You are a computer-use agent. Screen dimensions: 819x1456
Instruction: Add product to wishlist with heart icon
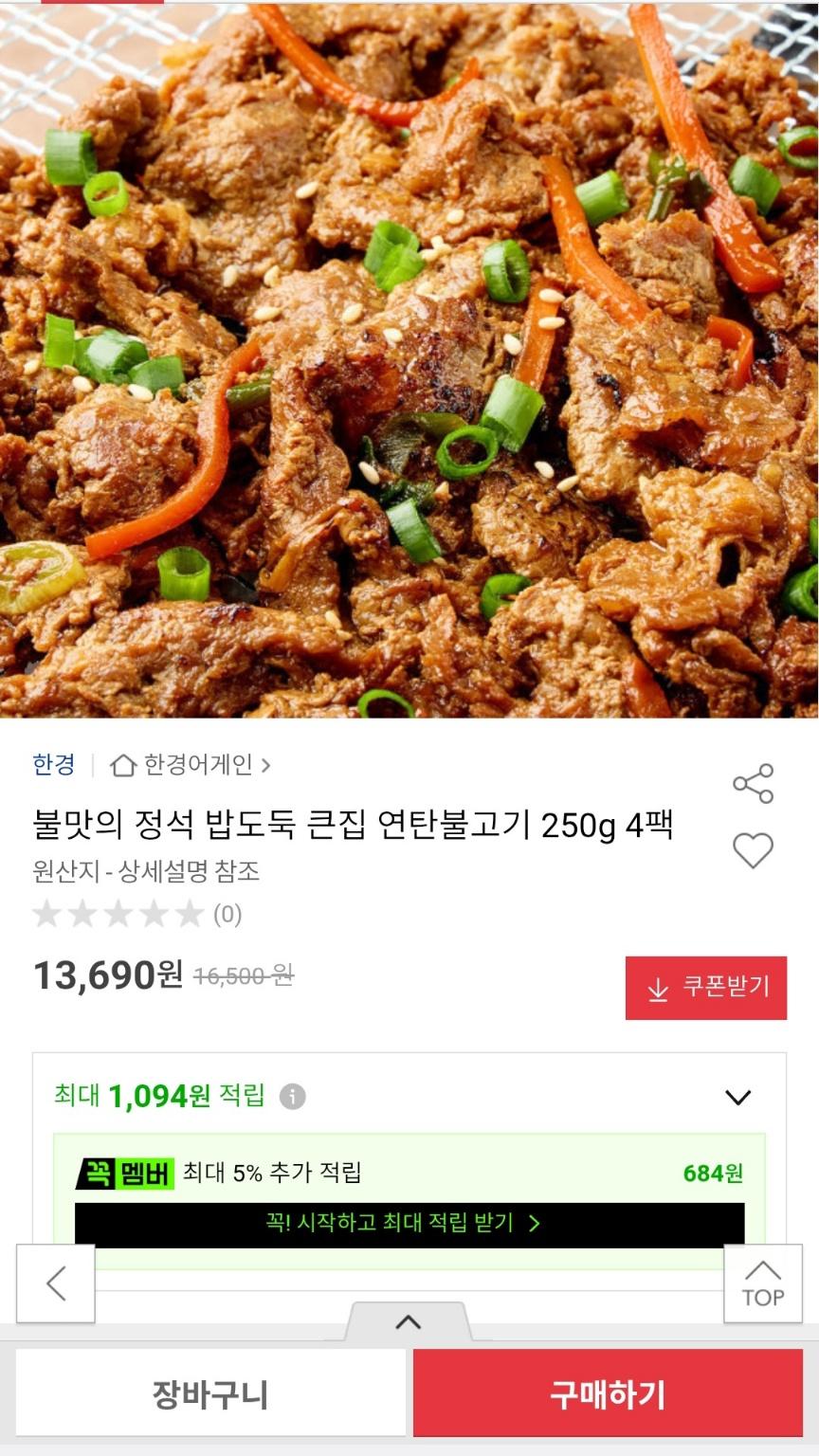click(754, 850)
